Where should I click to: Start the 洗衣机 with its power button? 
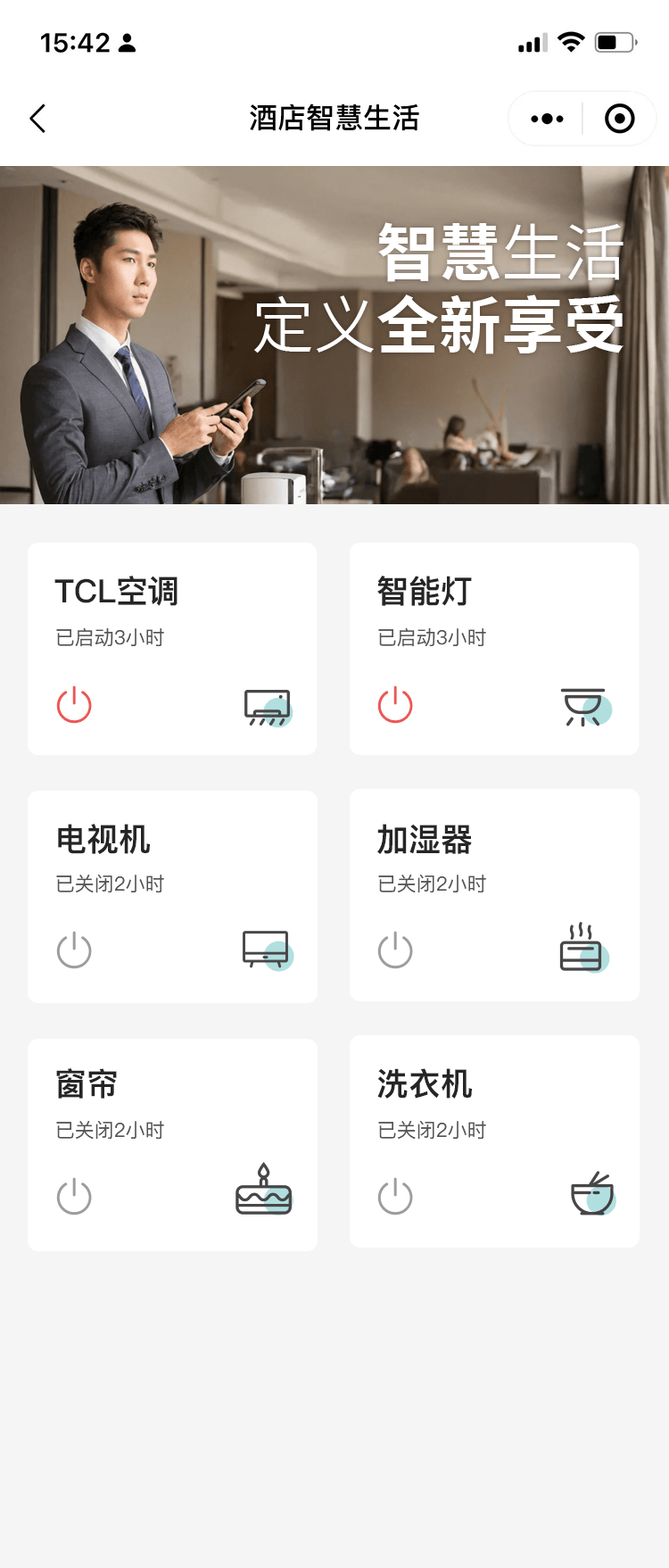tap(395, 1197)
